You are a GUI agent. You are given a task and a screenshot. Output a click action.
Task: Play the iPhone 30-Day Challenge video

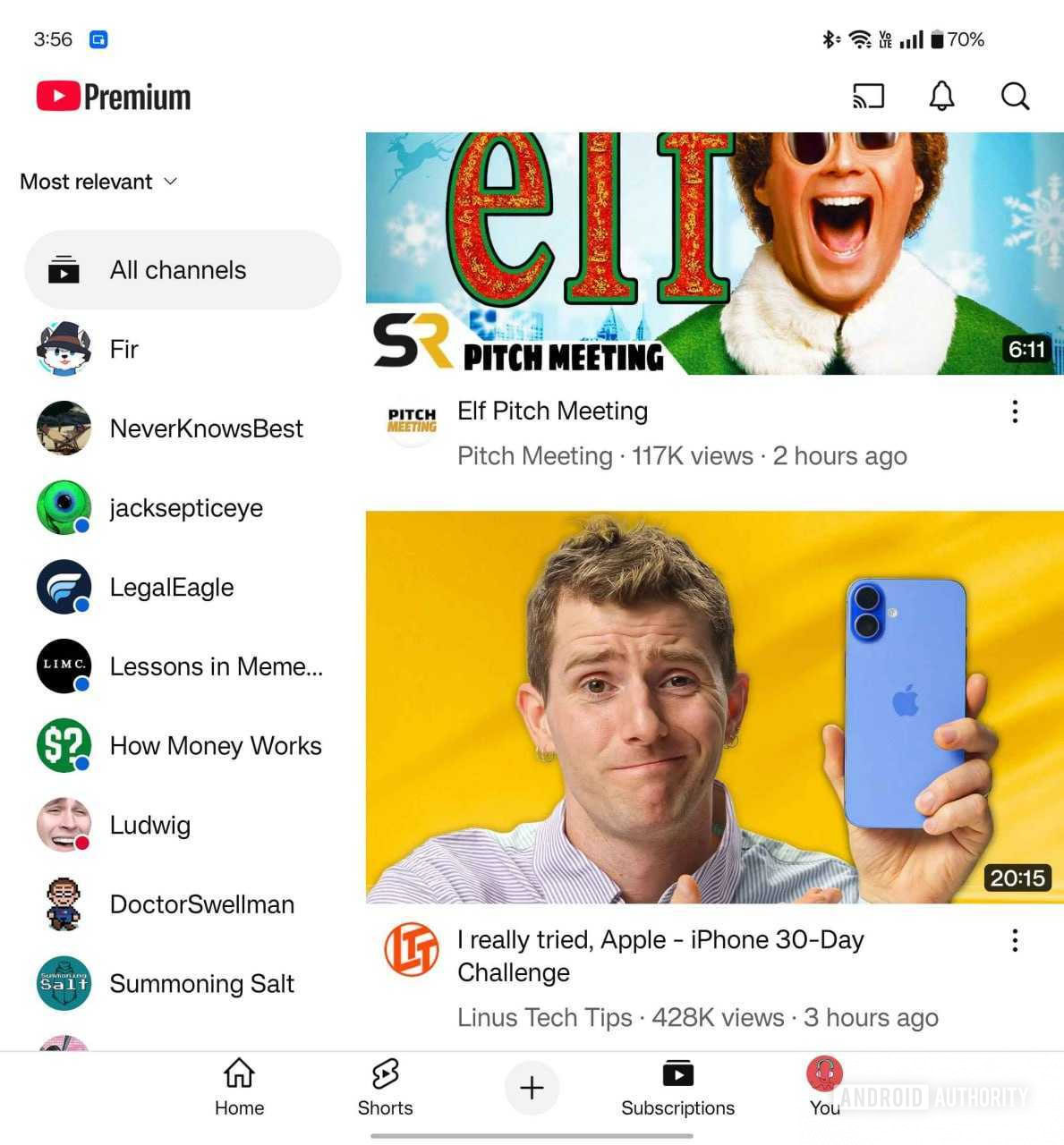714,707
